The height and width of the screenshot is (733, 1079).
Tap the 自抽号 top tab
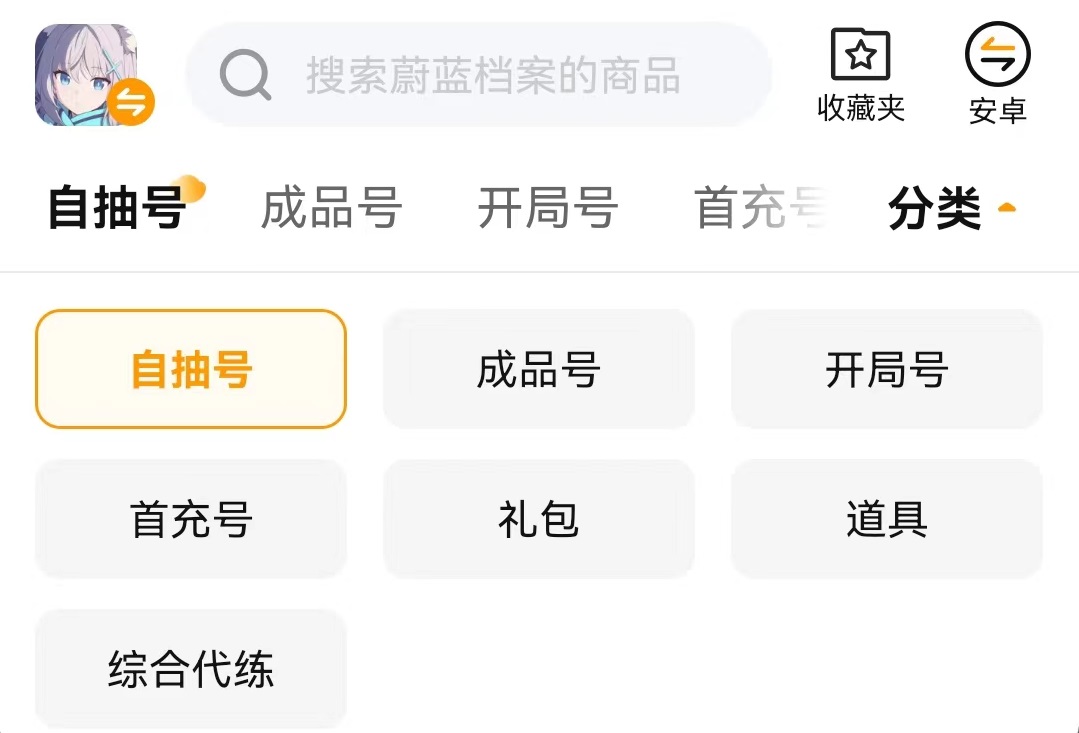(x=116, y=209)
